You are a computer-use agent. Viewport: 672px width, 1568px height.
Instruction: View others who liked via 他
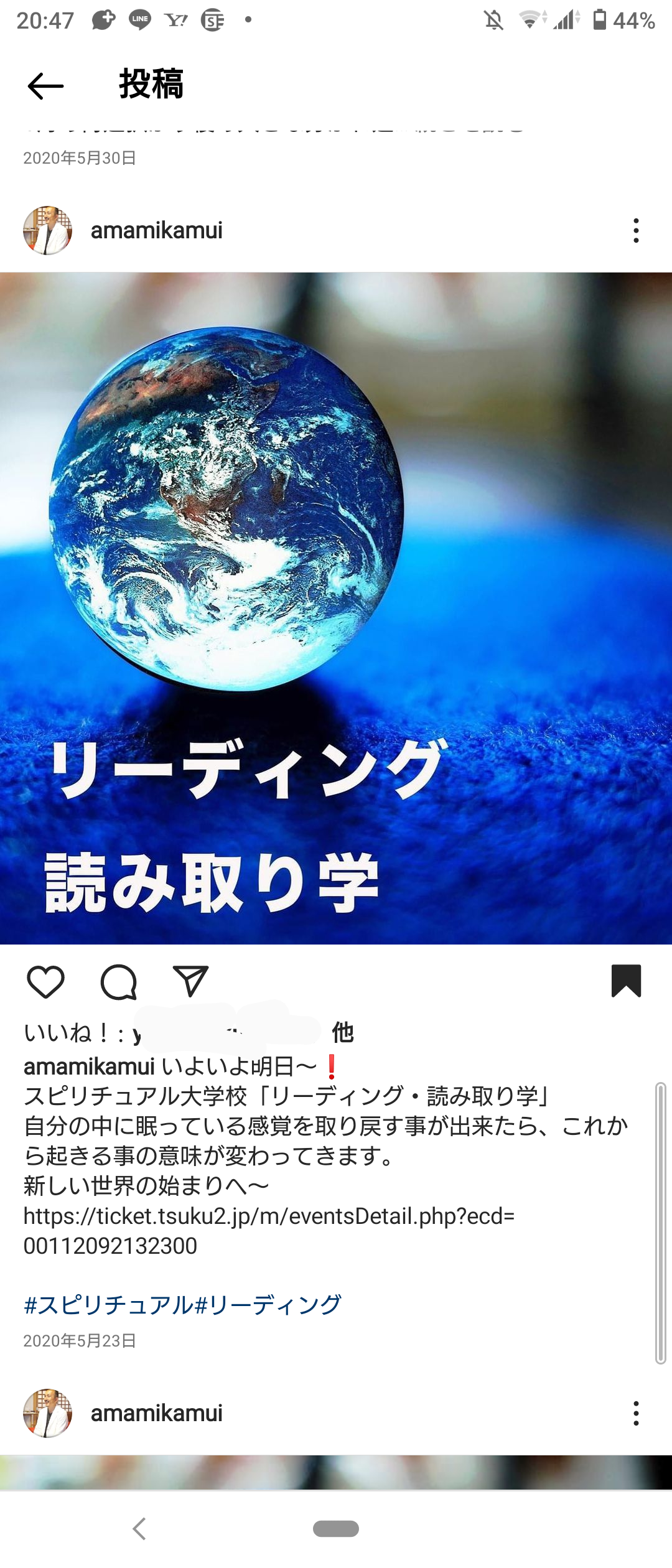coord(343,1033)
